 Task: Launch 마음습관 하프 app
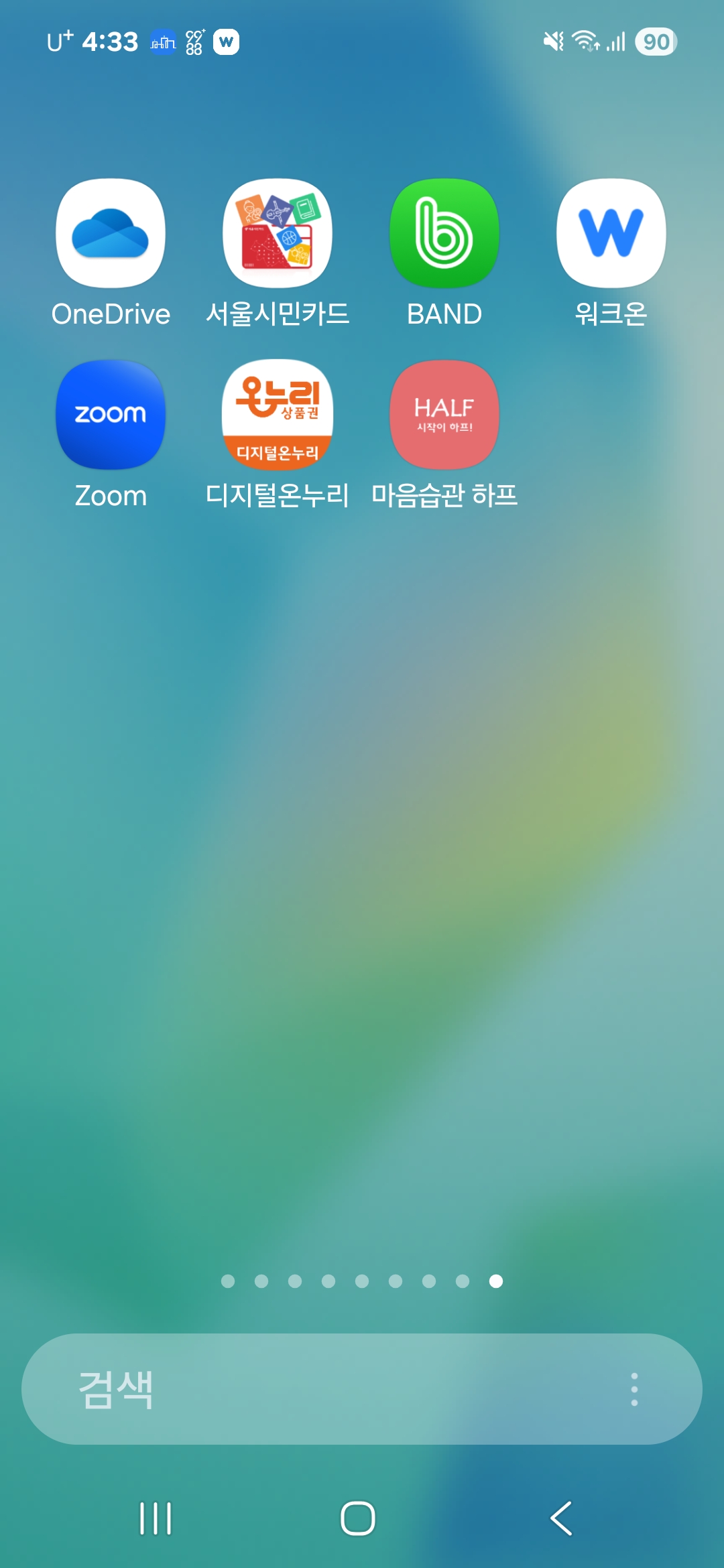[444, 415]
